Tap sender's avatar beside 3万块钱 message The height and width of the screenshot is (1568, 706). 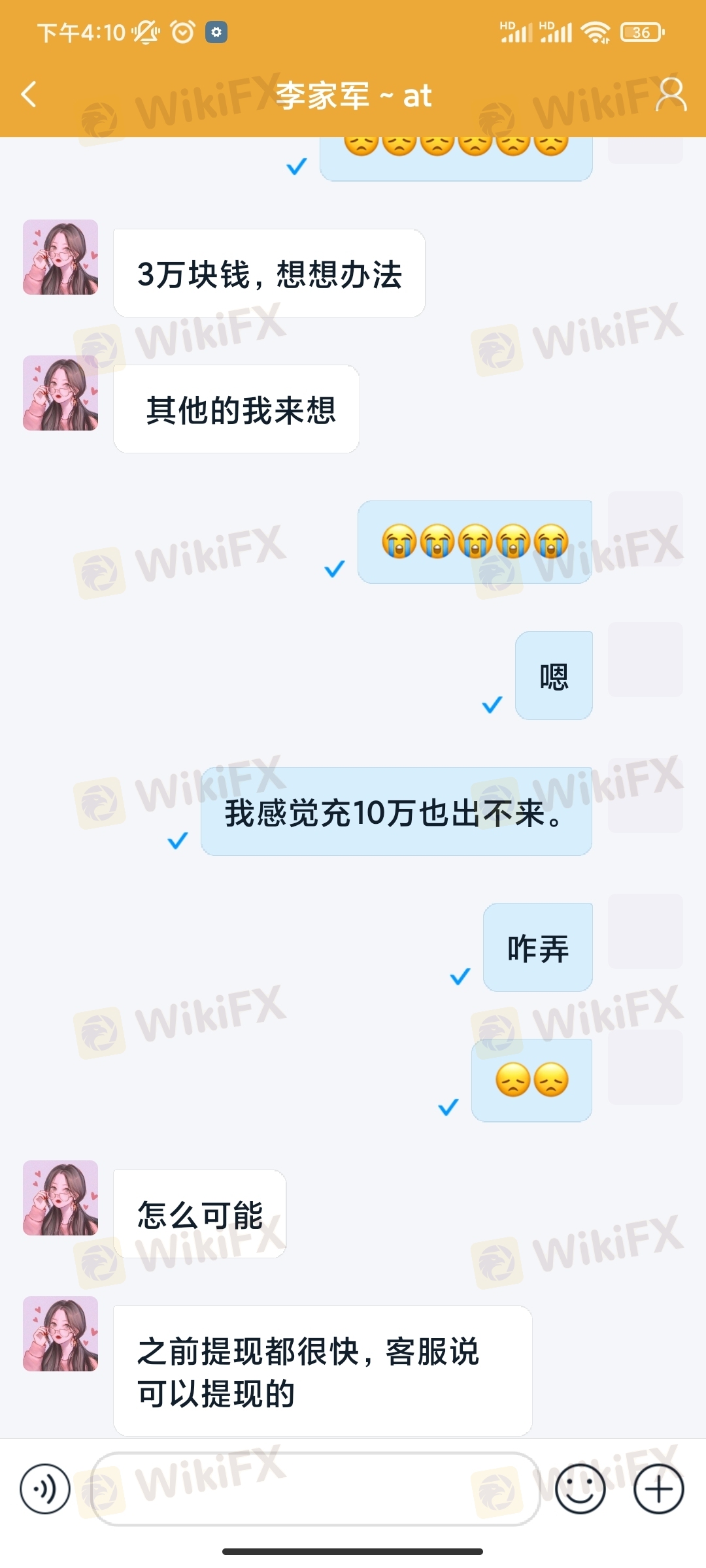pyautogui.click(x=60, y=257)
